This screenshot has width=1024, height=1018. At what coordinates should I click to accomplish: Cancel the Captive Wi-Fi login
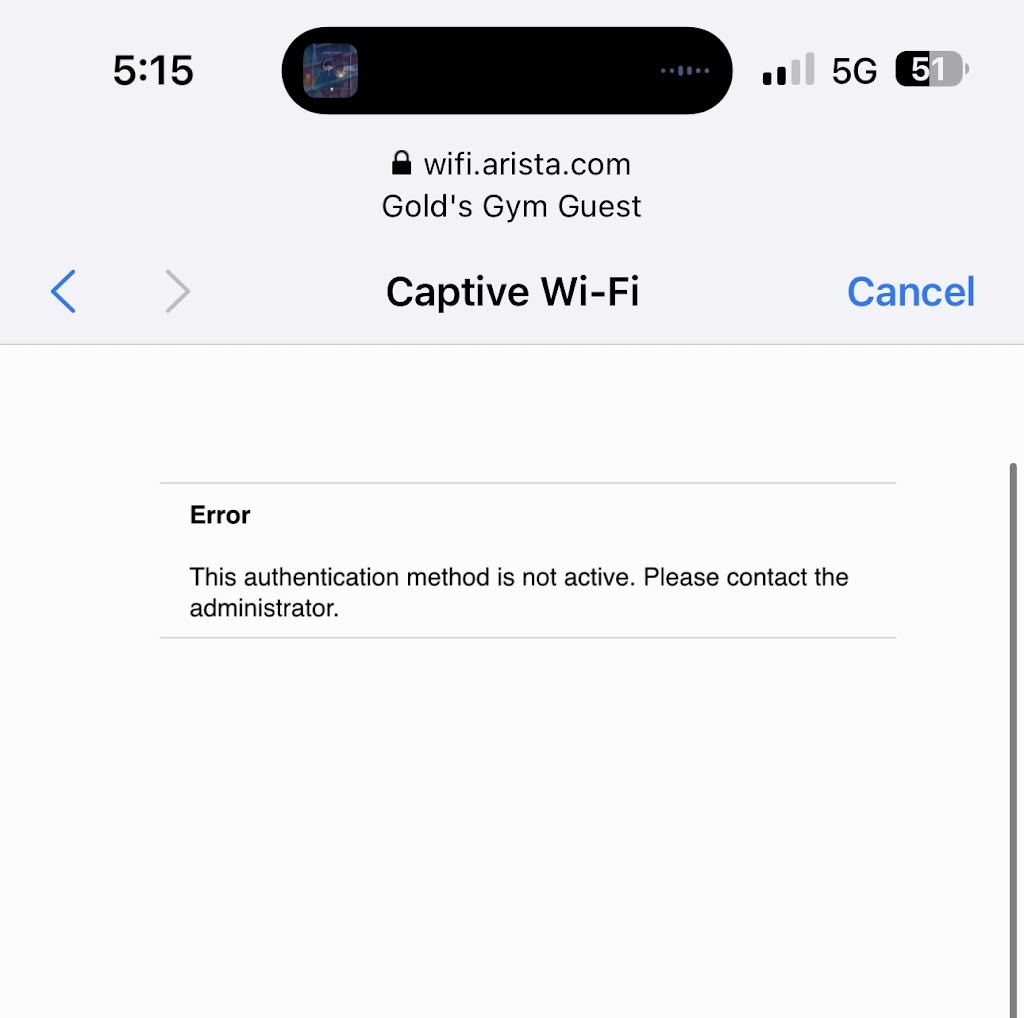910,292
